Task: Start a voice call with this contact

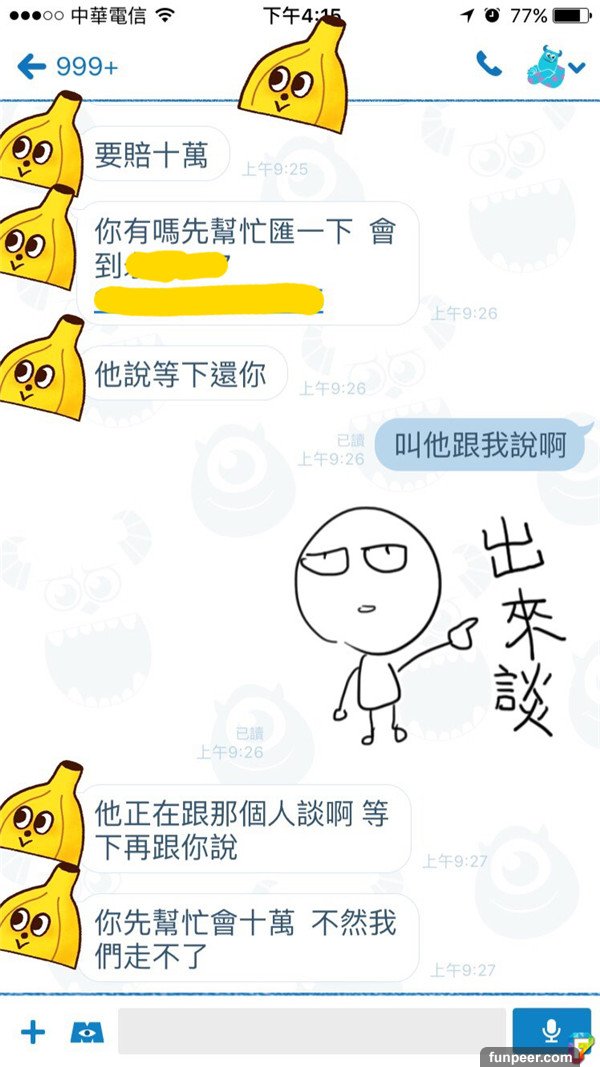Action: pyautogui.click(x=489, y=65)
